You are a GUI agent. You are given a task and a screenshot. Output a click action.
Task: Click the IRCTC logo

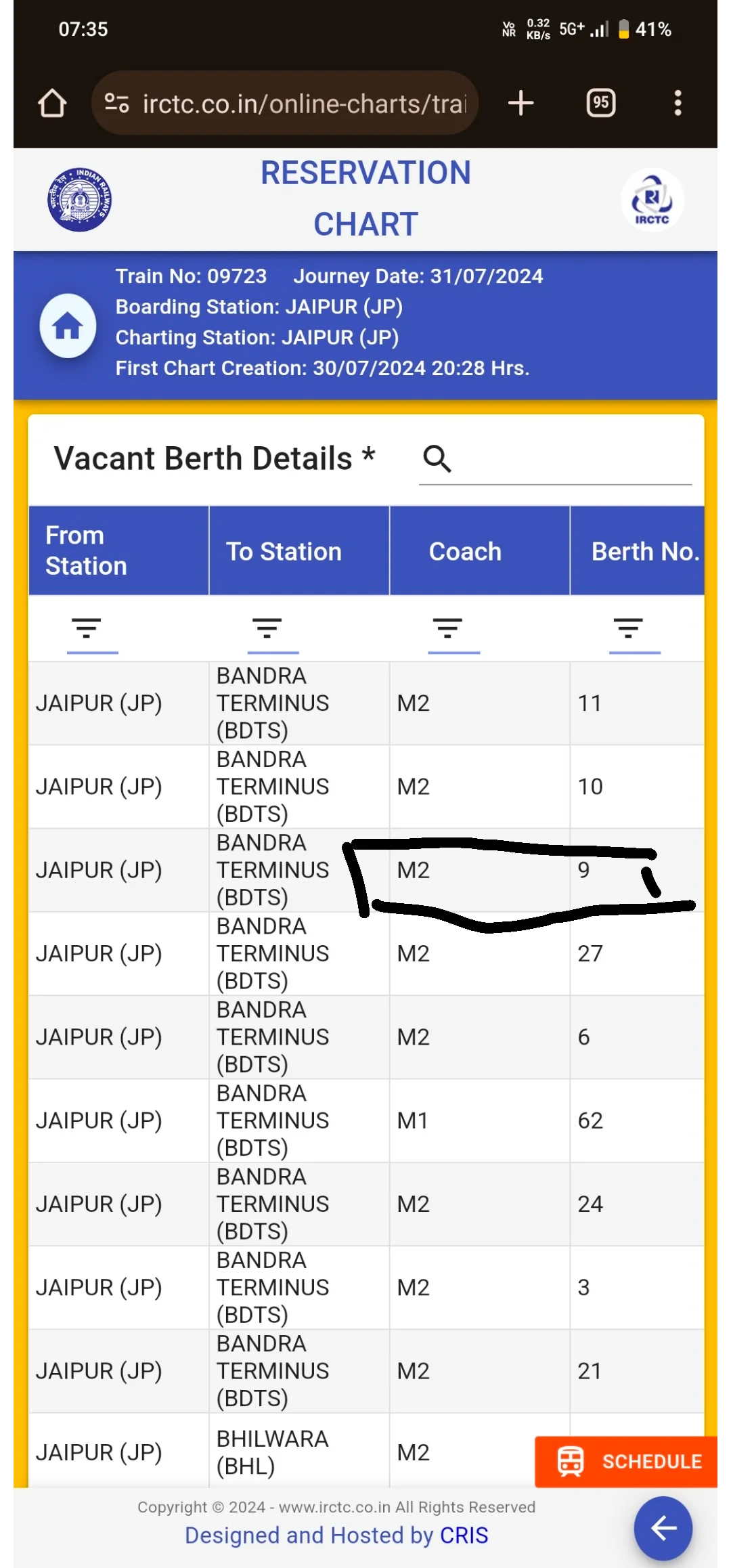click(x=651, y=200)
